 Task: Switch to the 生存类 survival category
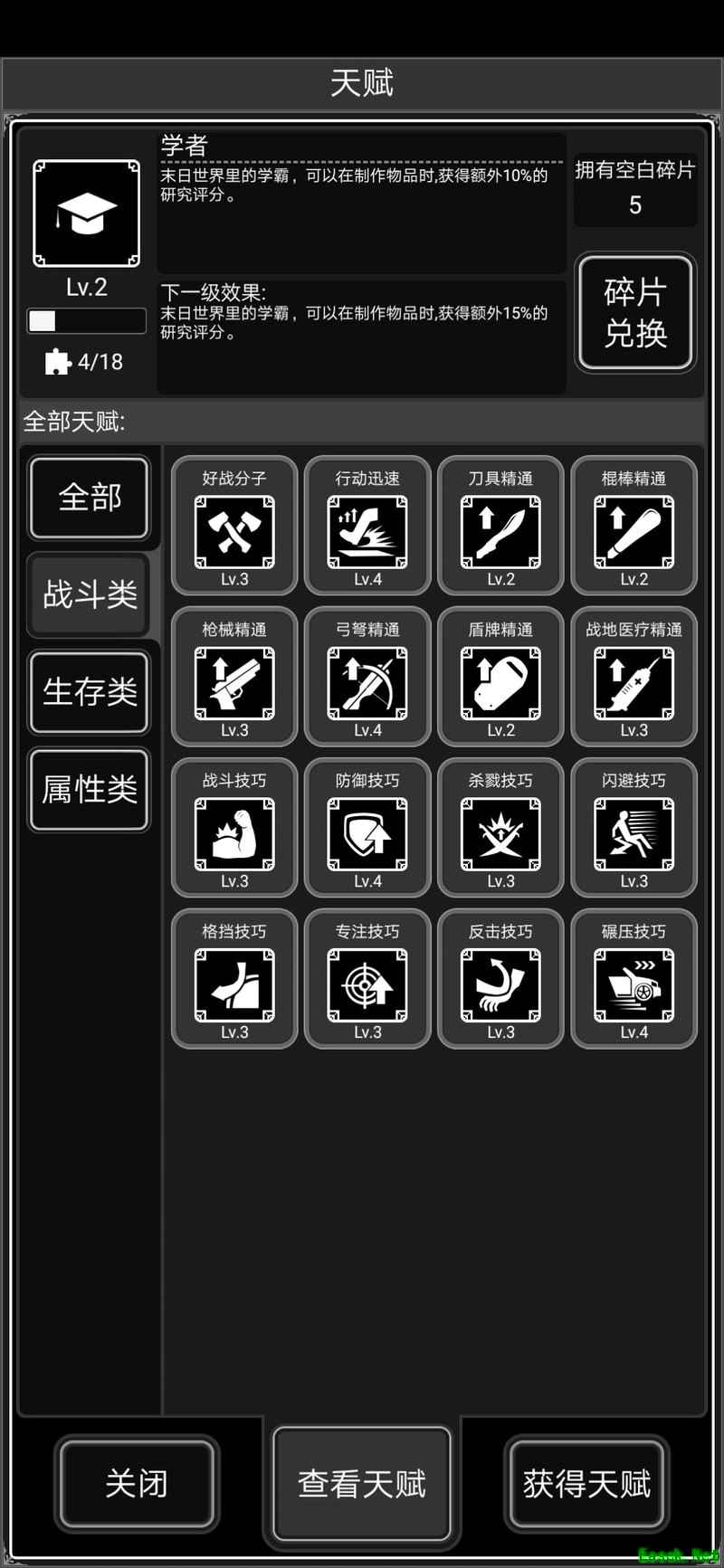[x=90, y=692]
